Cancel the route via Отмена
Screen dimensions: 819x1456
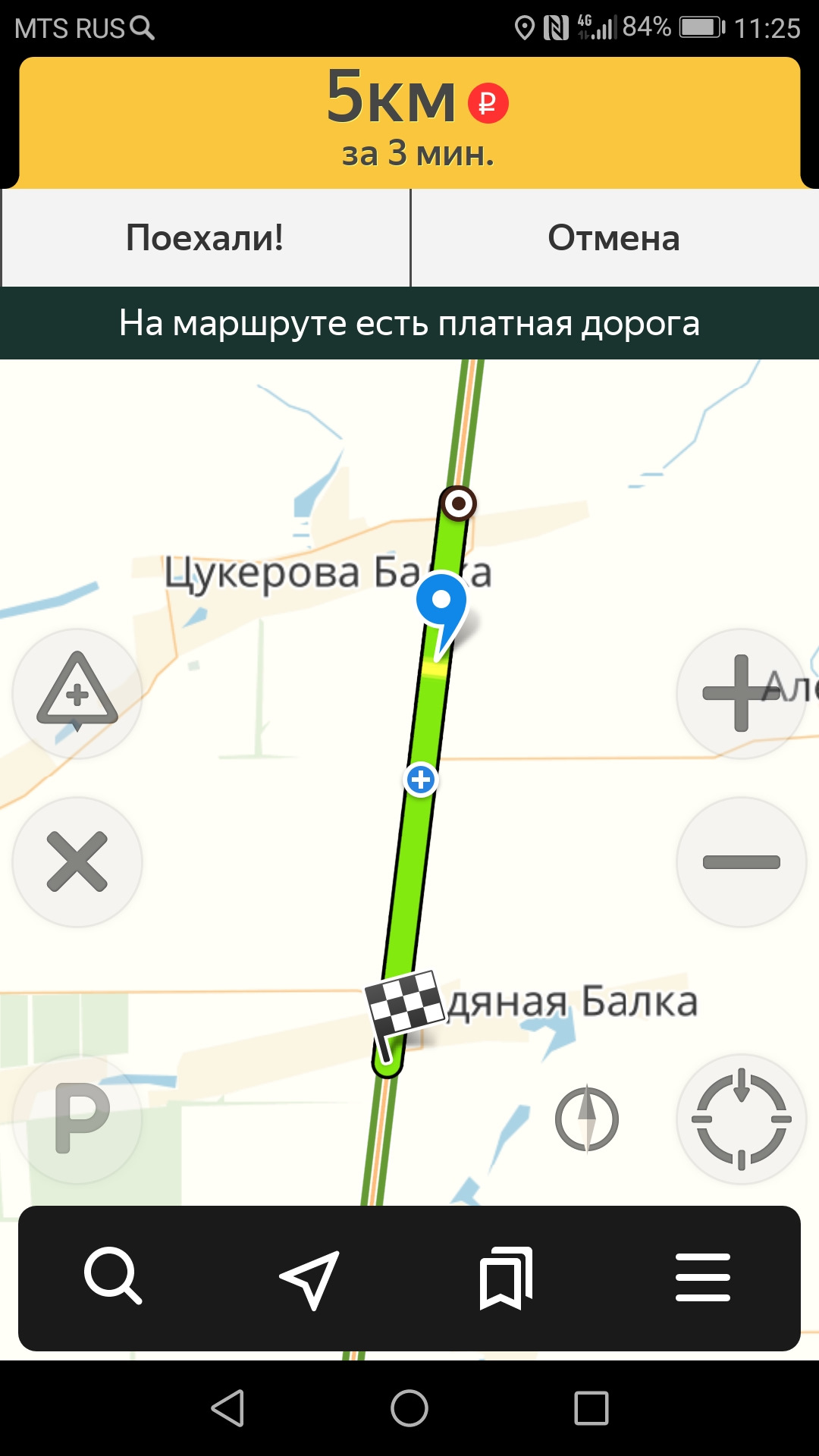(x=614, y=238)
